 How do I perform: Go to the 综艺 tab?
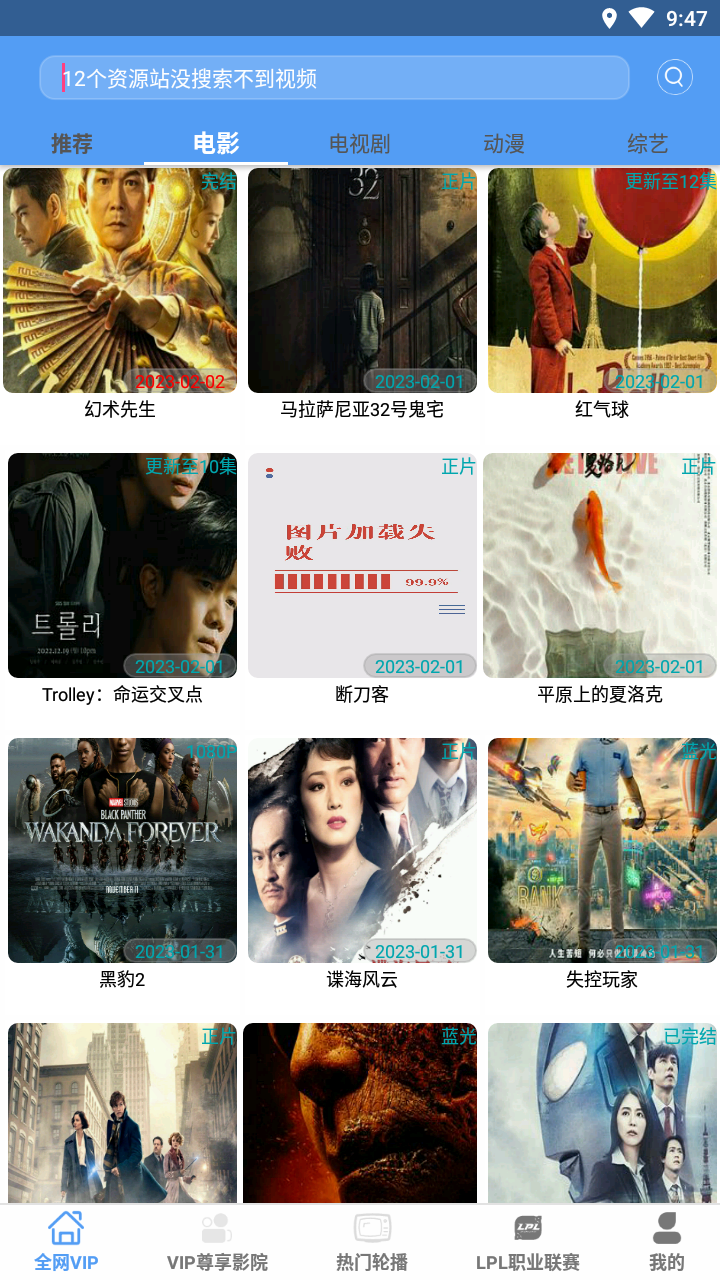pos(648,144)
